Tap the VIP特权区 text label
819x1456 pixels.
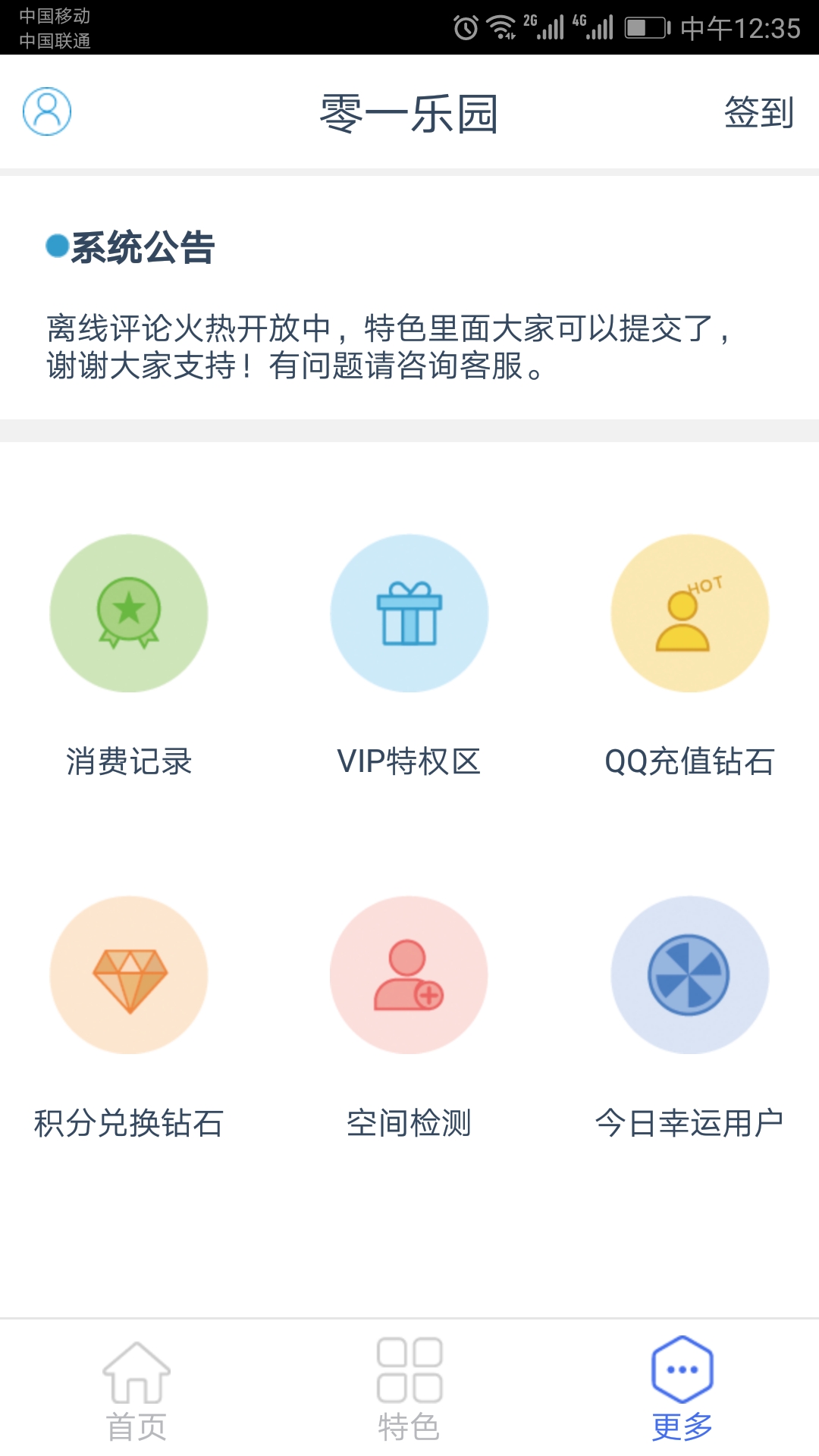click(x=409, y=762)
